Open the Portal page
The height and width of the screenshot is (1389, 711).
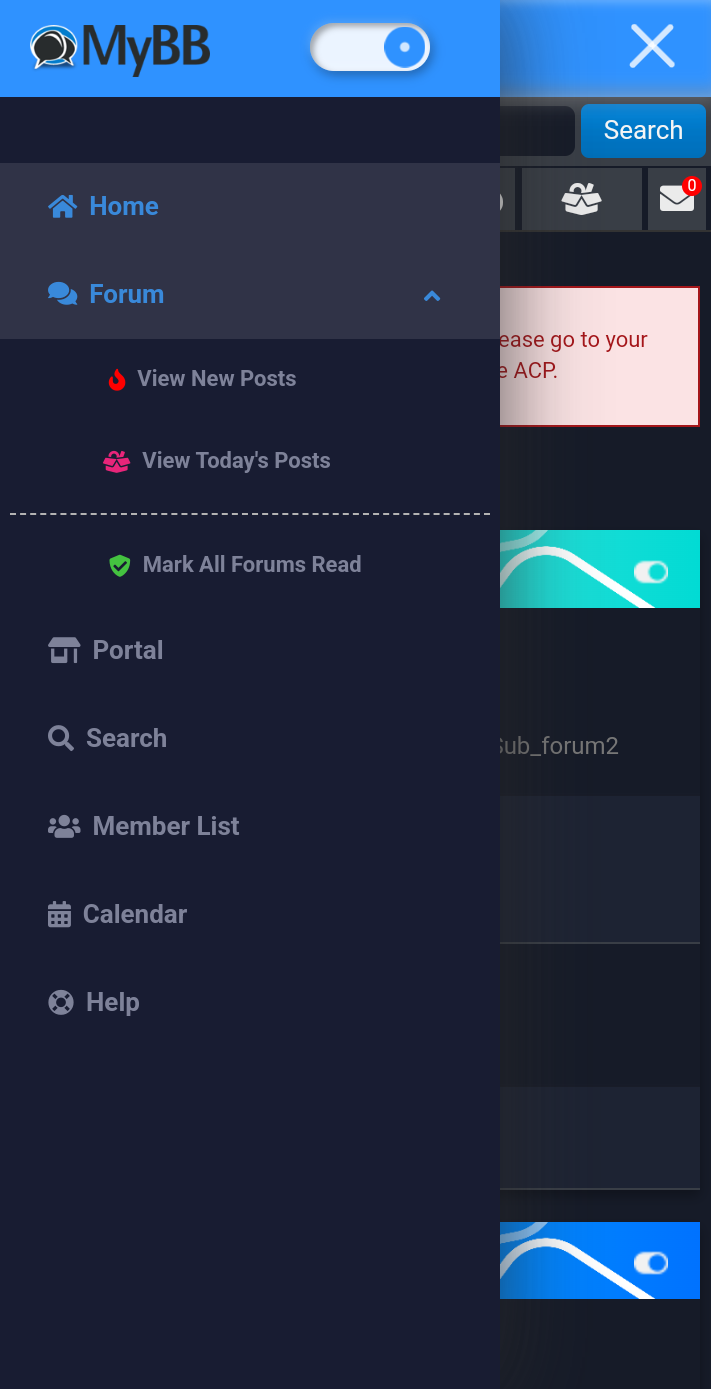point(127,651)
